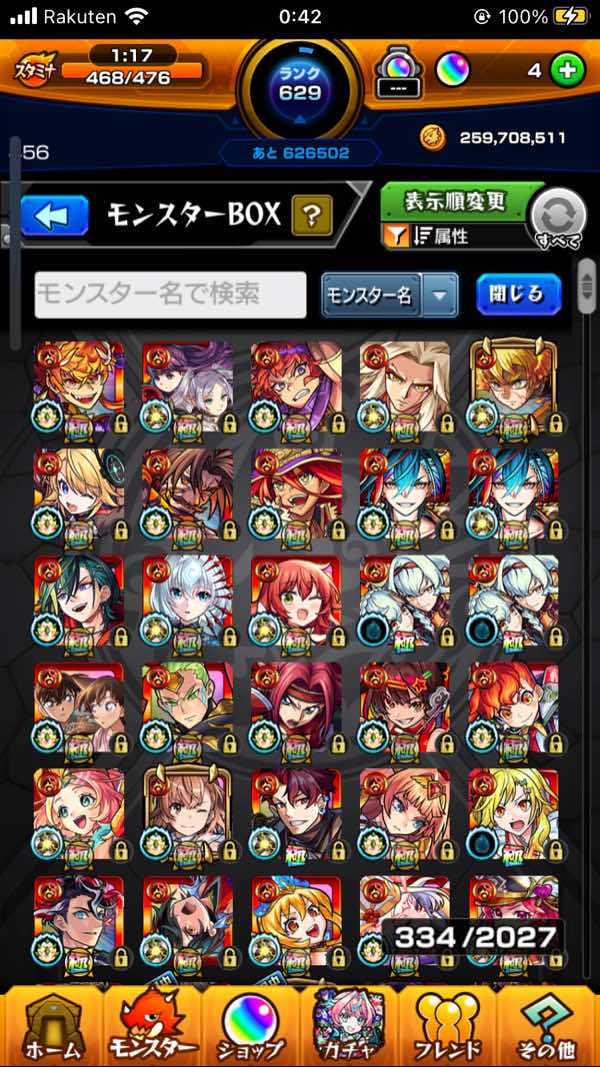This screenshot has width=600, height=1067.
Task: Focus the モンスター名で検索 search field
Action: coord(170,295)
